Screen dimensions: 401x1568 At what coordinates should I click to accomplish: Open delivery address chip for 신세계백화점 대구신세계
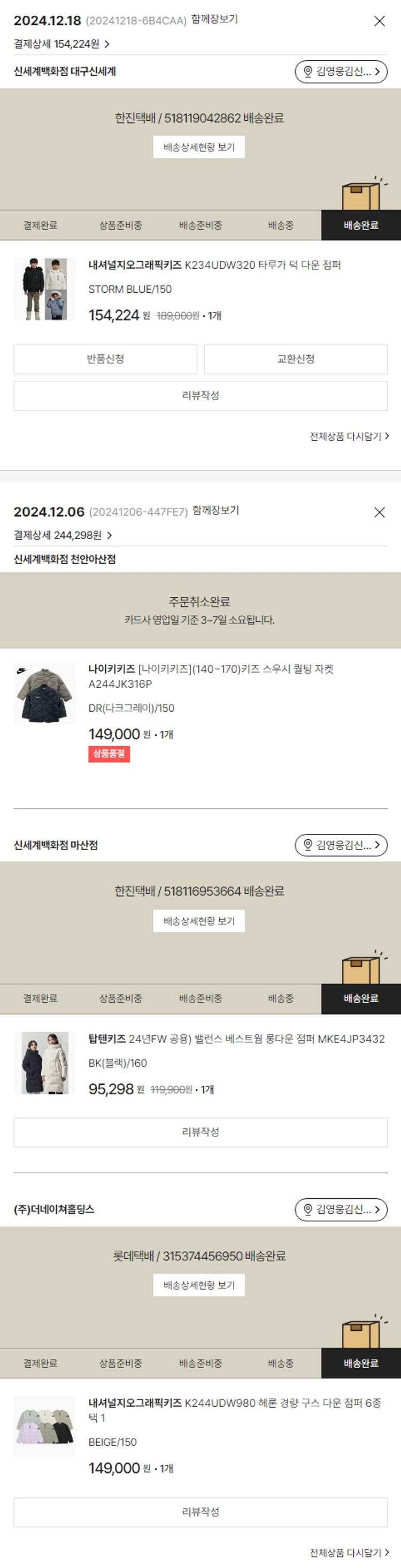(x=341, y=71)
